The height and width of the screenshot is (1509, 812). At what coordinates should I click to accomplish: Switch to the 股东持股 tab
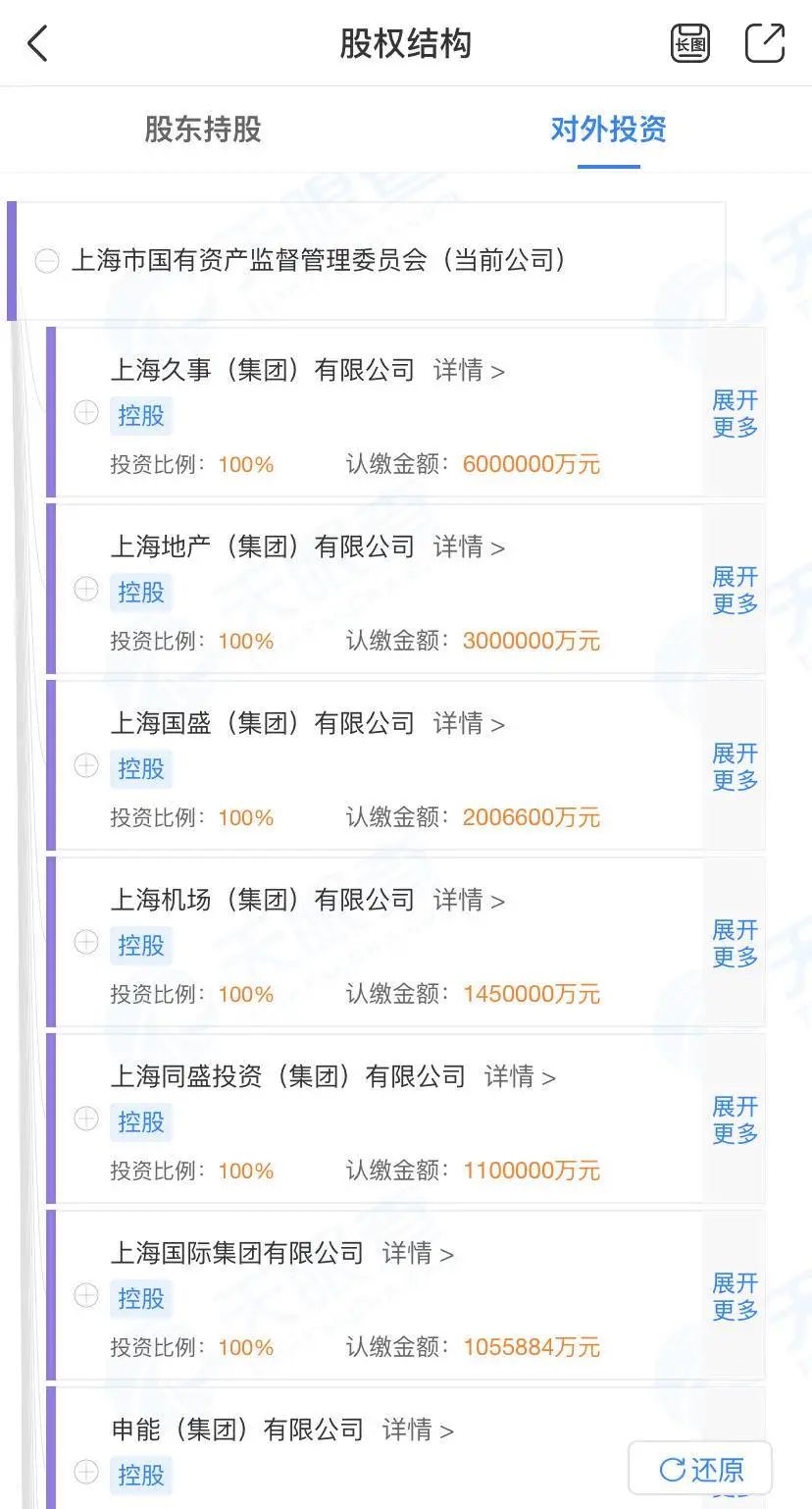(203, 130)
